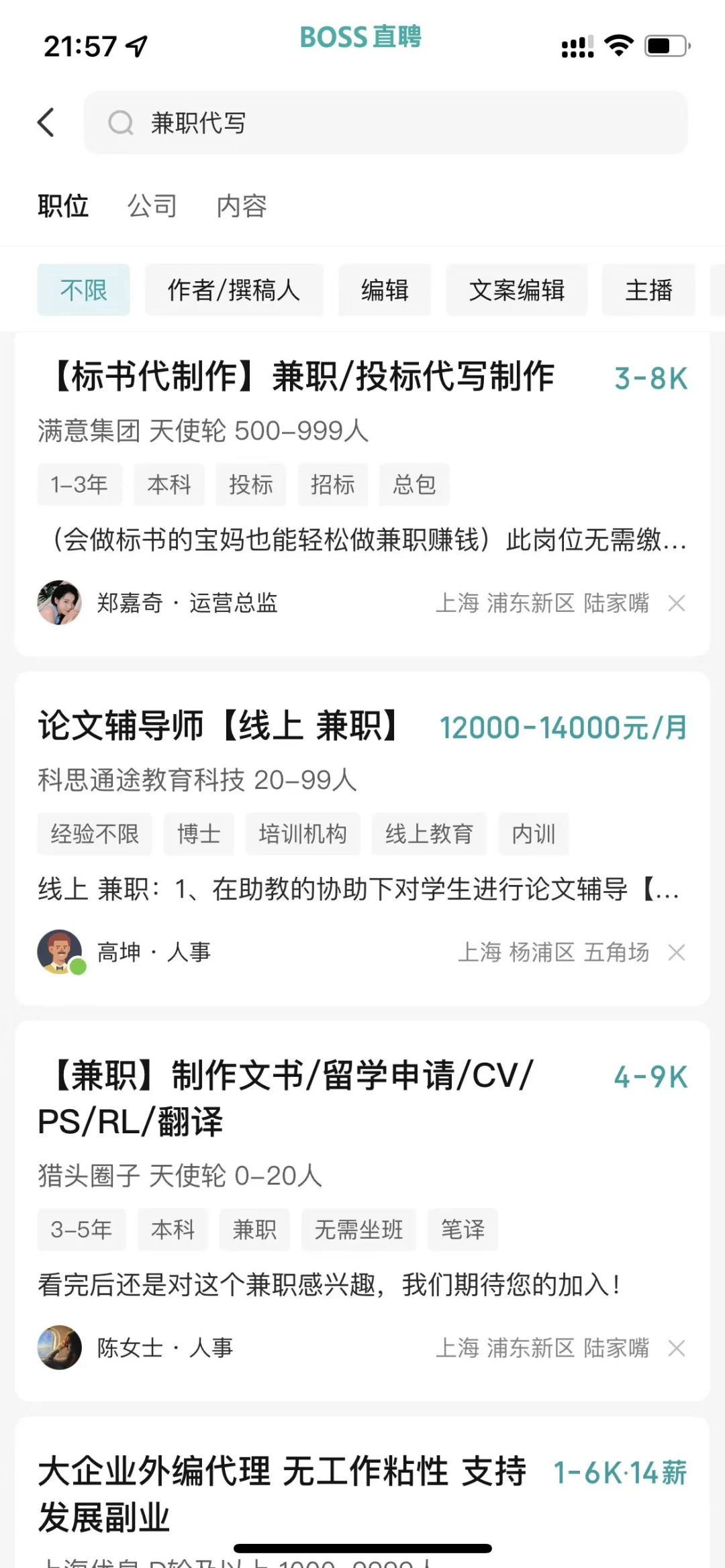
Task: Open the 标书代制作 job posting
Action: (x=302, y=376)
